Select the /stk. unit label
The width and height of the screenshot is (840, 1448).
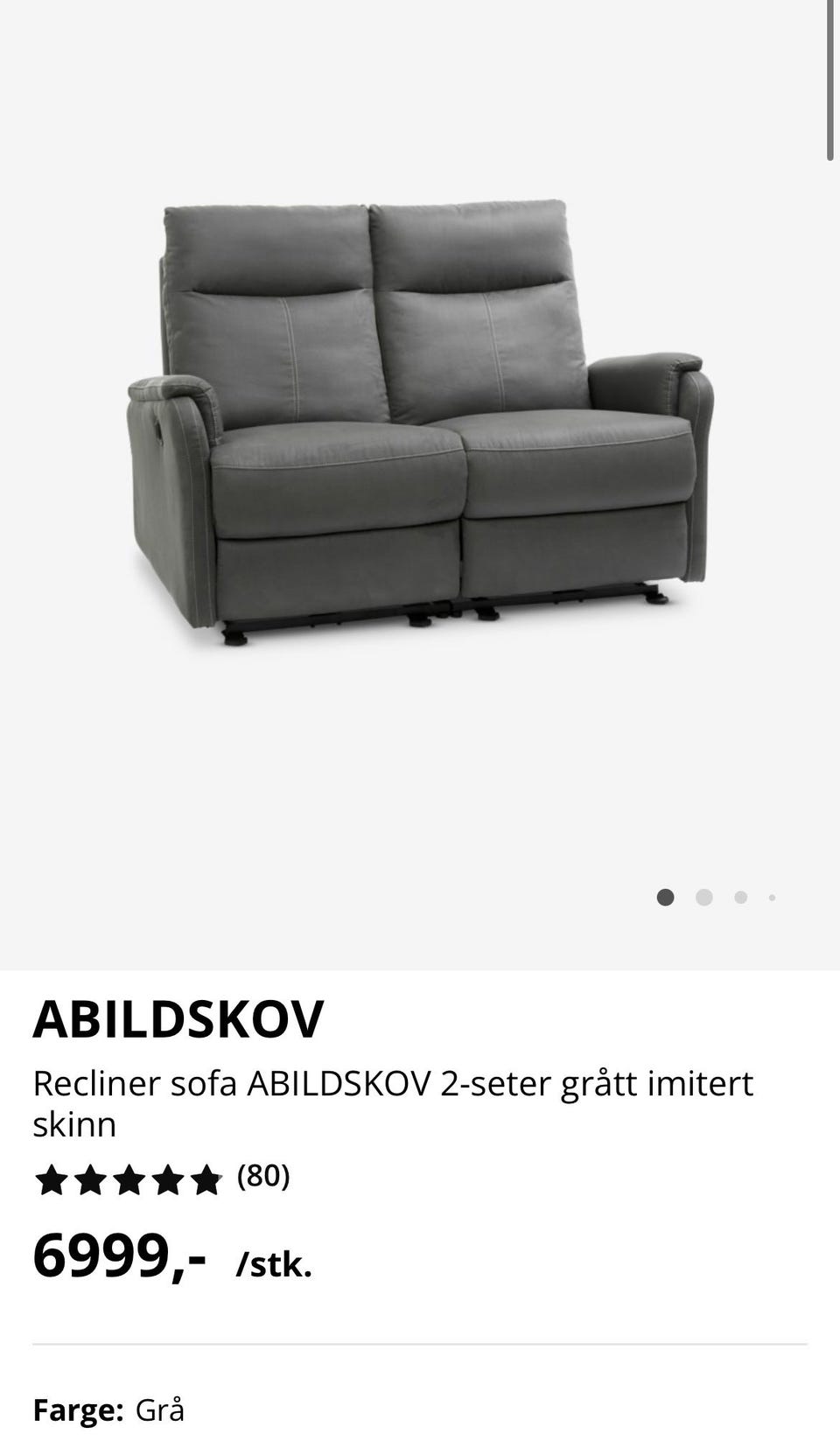pyautogui.click(x=274, y=1263)
